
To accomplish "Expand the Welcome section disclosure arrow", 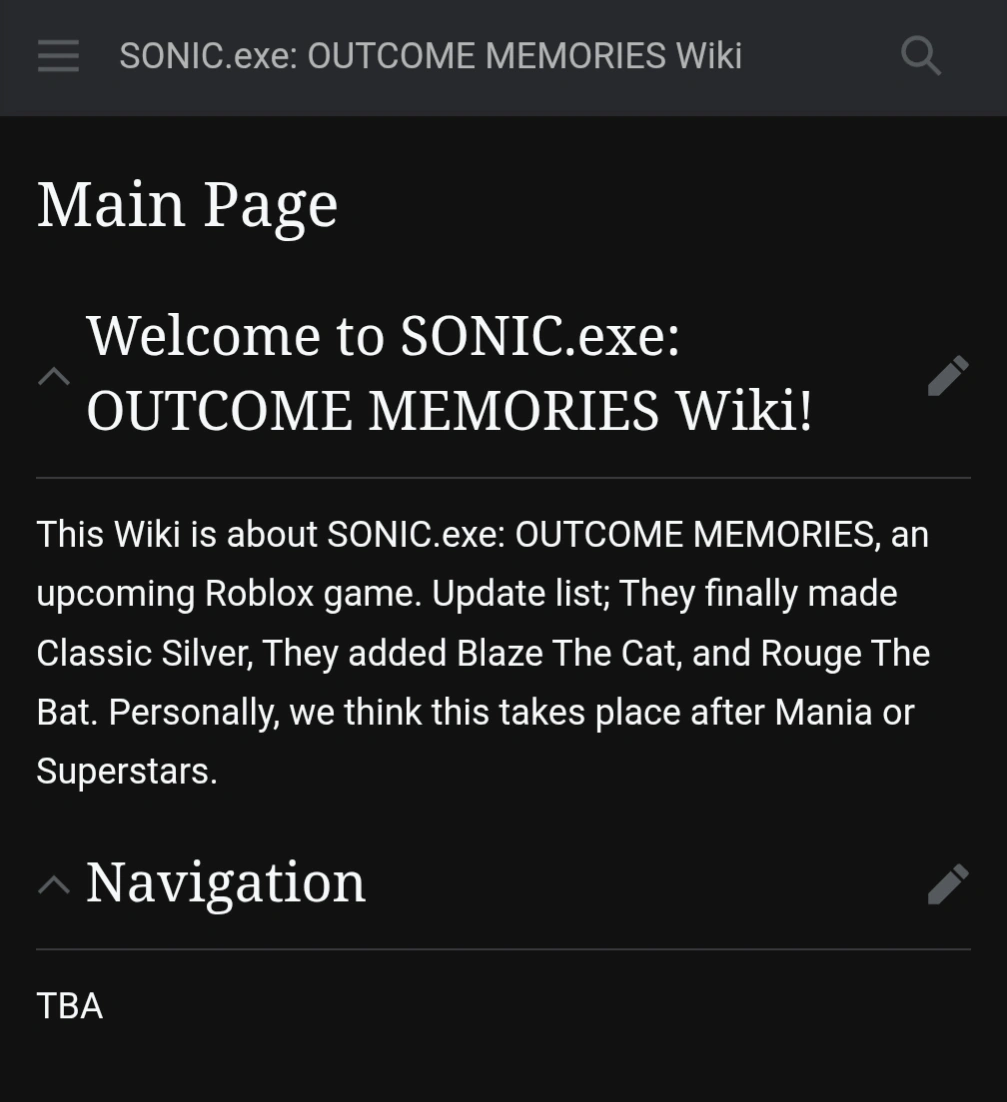I will (x=53, y=375).
